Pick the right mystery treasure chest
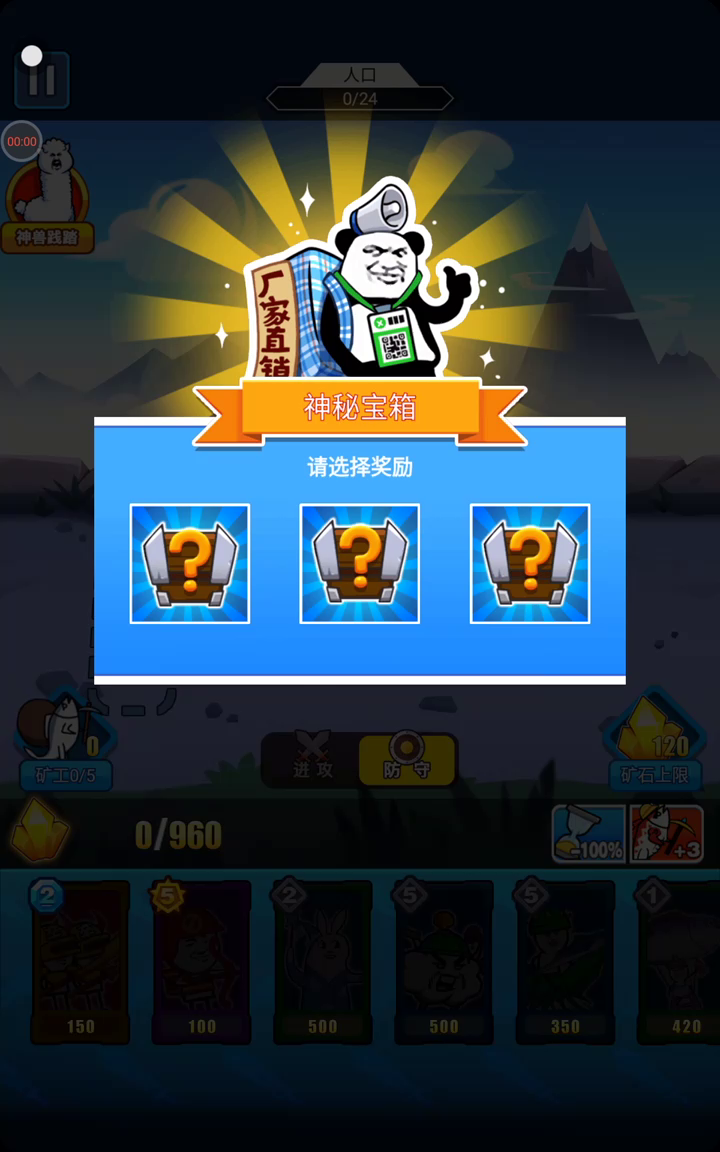Screen dimensions: 720x1152 point(530,564)
